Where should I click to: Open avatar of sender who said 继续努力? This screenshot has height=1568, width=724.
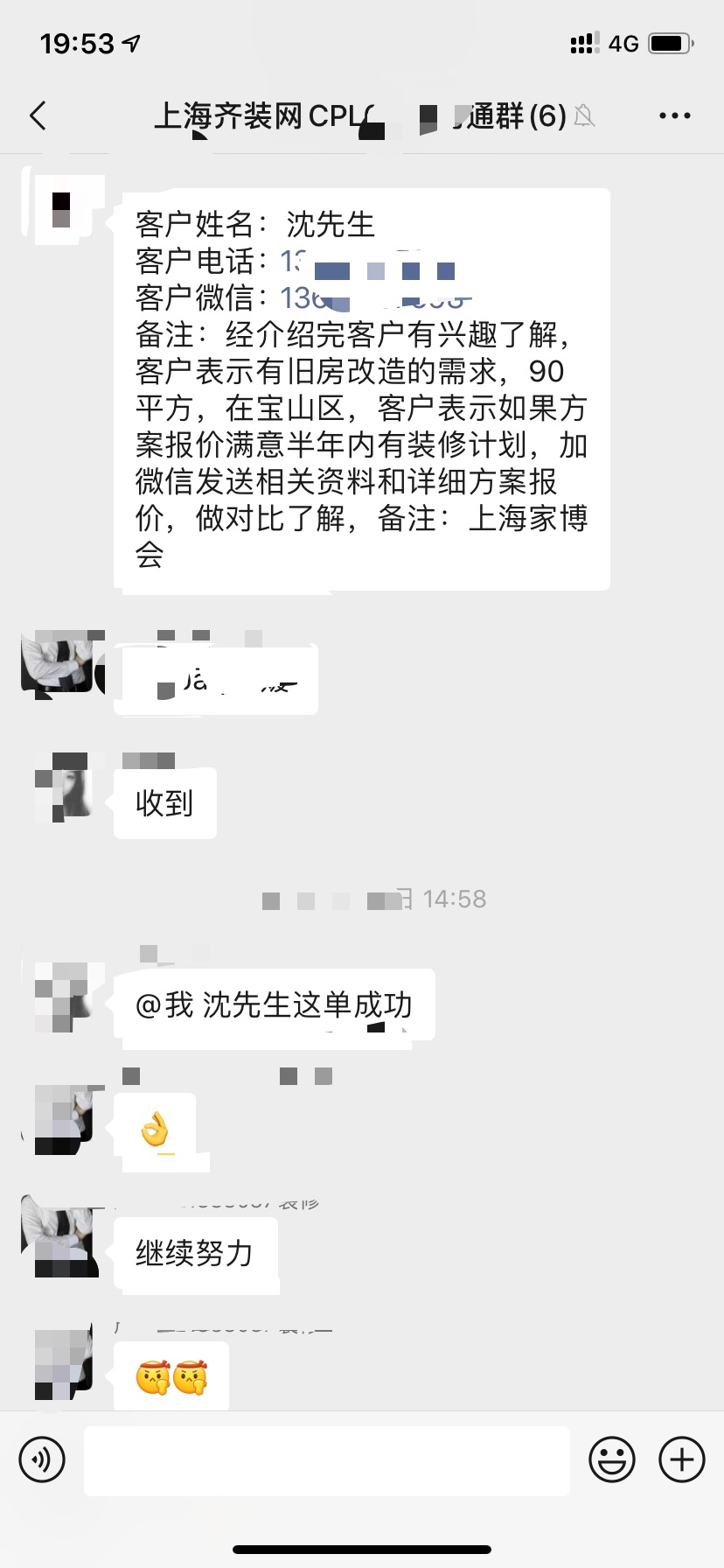[59, 1237]
